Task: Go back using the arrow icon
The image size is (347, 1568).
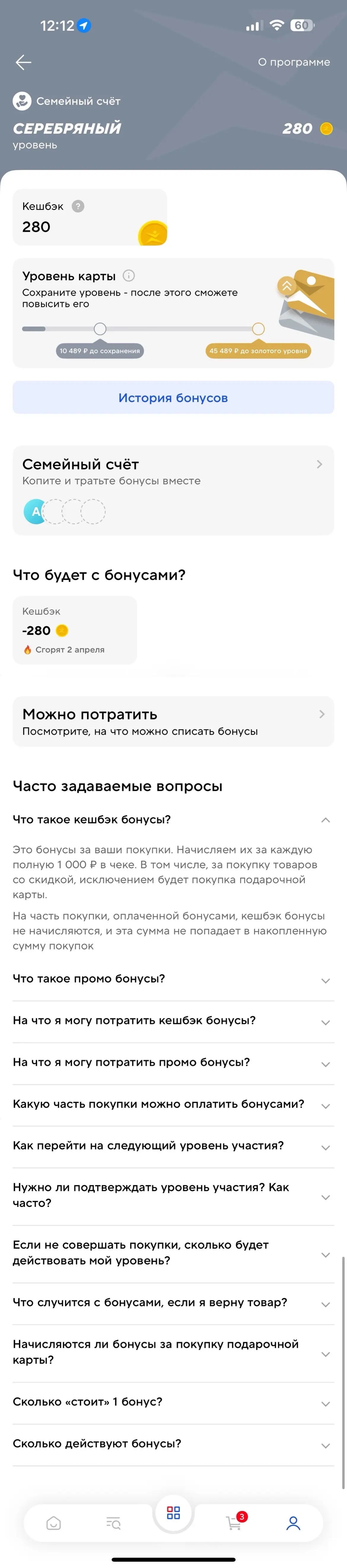Action: [x=23, y=62]
